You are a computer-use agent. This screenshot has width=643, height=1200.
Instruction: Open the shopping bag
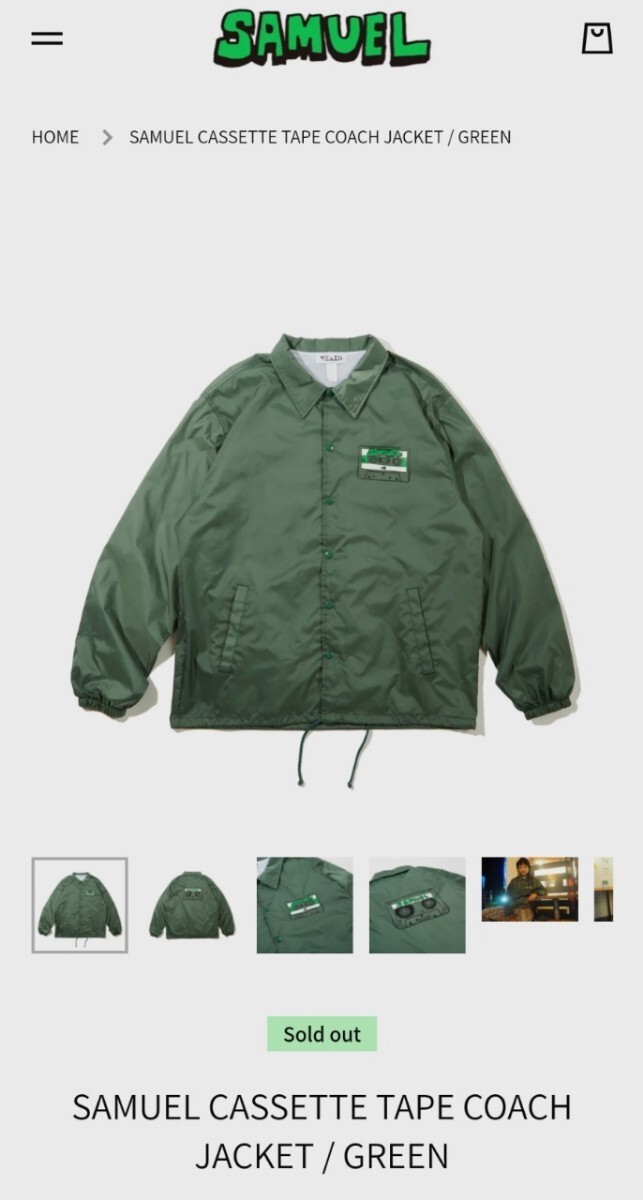[x=597, y=38]
